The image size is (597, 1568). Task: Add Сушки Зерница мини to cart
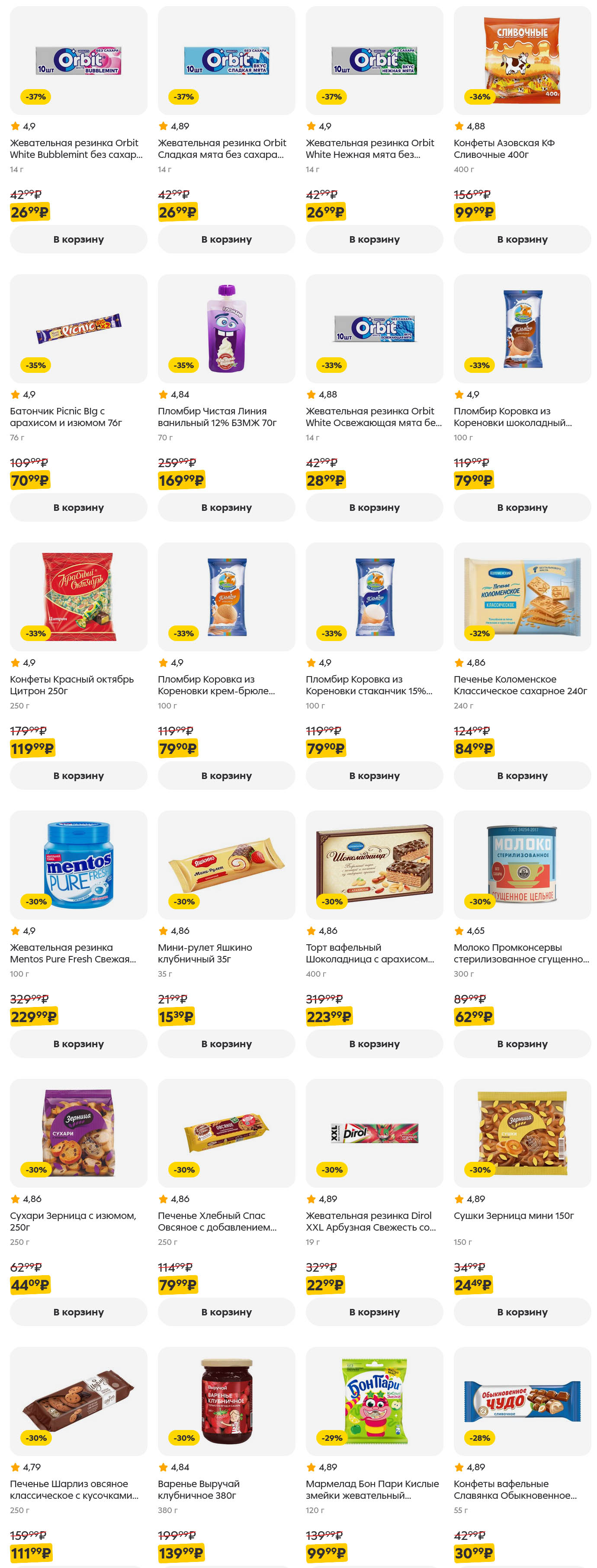tap(522, 1312)
